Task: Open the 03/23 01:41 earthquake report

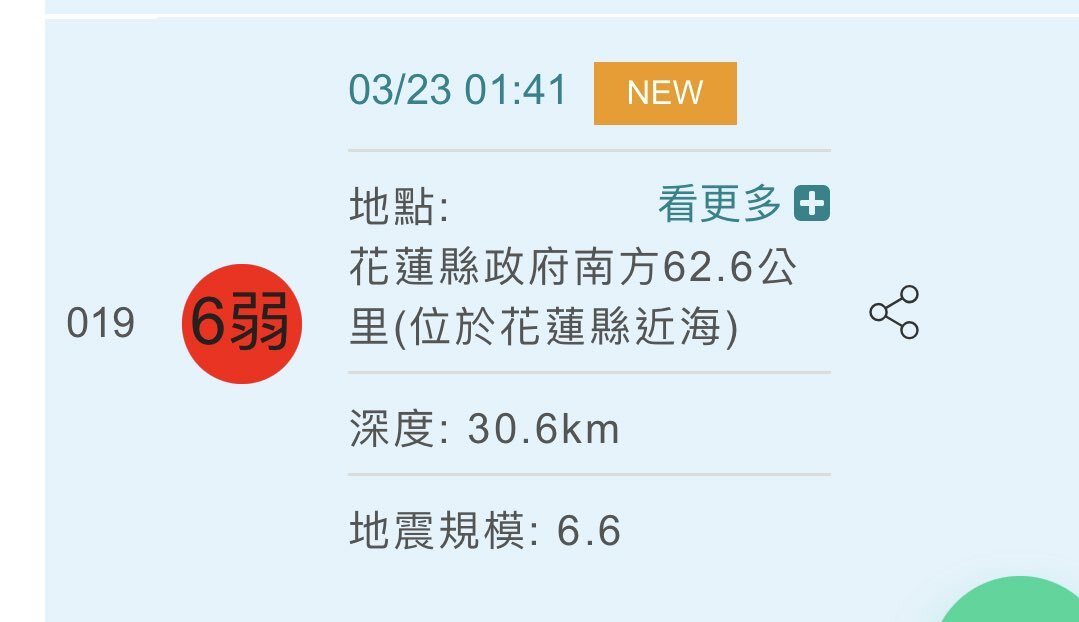Action: pos(458,91)
